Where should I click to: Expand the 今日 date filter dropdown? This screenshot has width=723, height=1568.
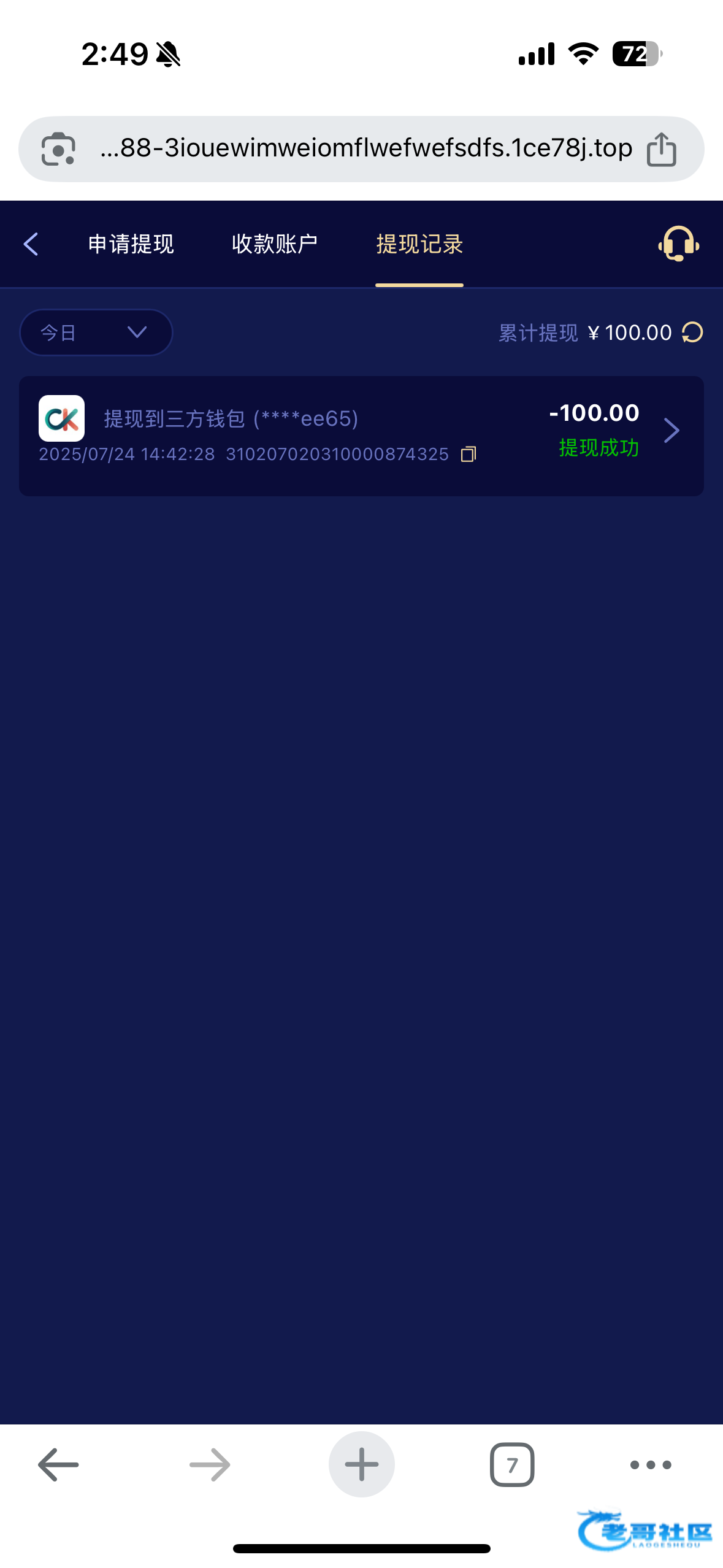point(96,332)
